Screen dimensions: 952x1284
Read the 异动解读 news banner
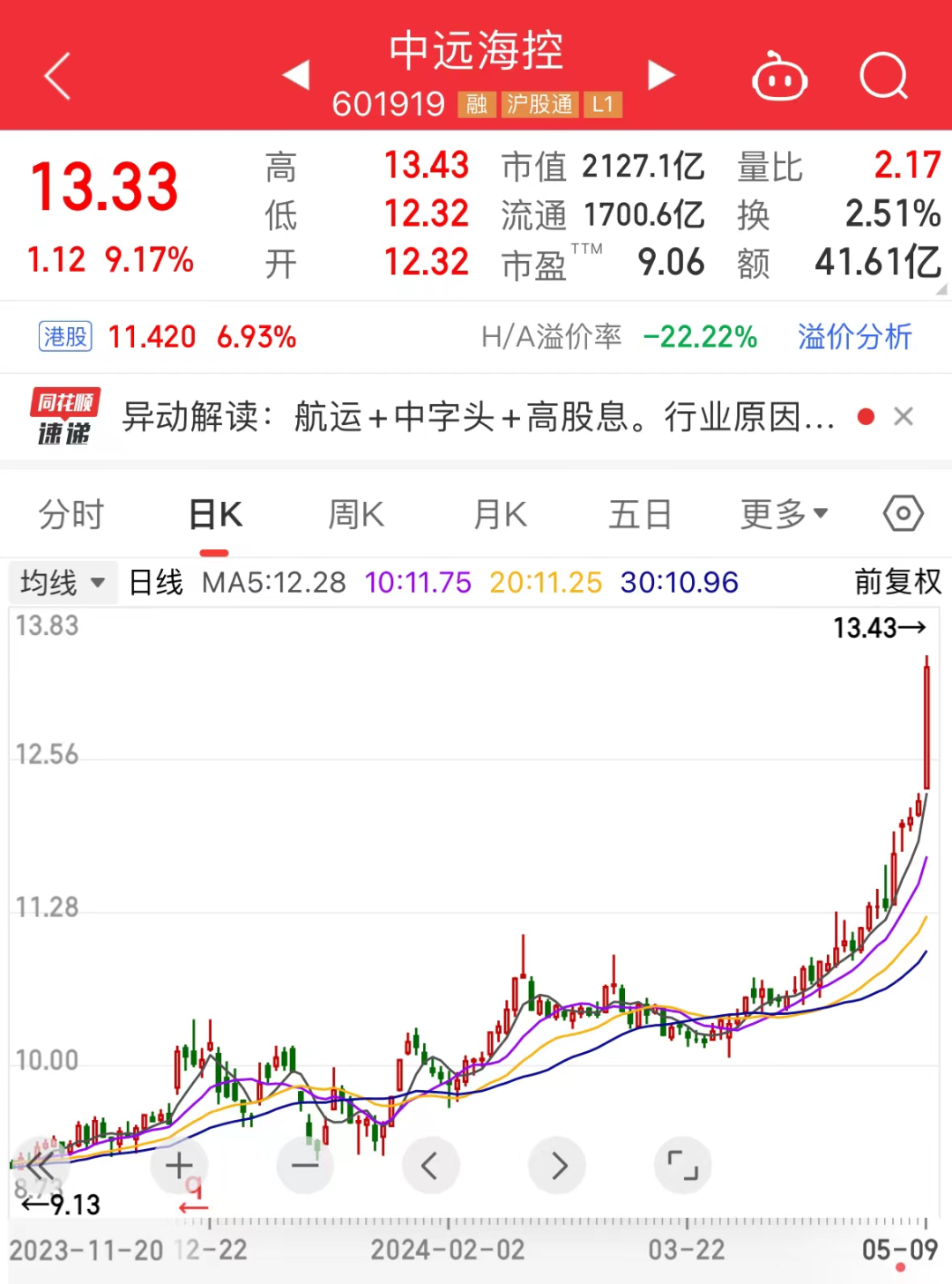(x=476, y=417)
